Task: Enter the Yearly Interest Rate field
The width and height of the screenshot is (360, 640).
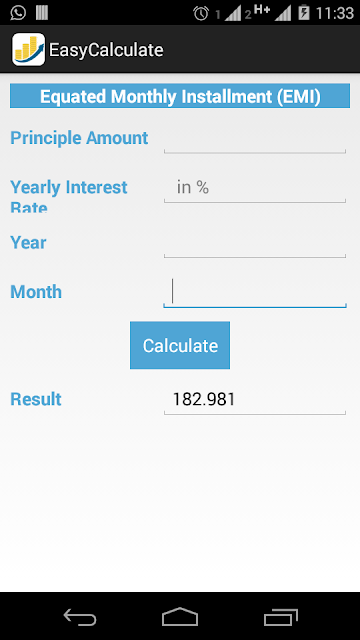Action: [x=255, y=188]
